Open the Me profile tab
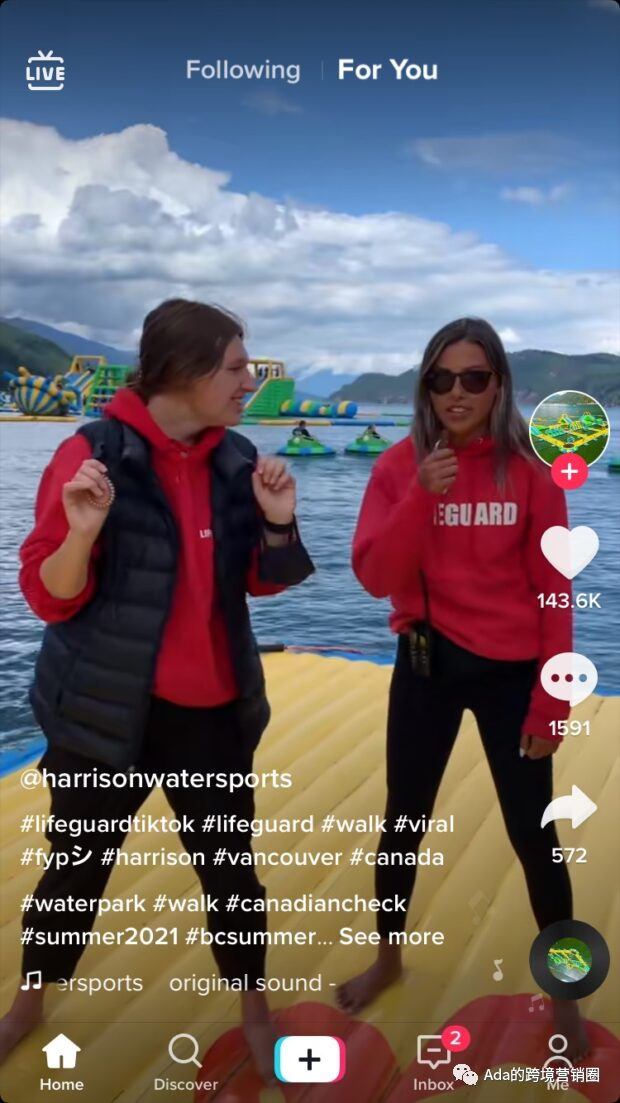 [x=557, y=1062]
